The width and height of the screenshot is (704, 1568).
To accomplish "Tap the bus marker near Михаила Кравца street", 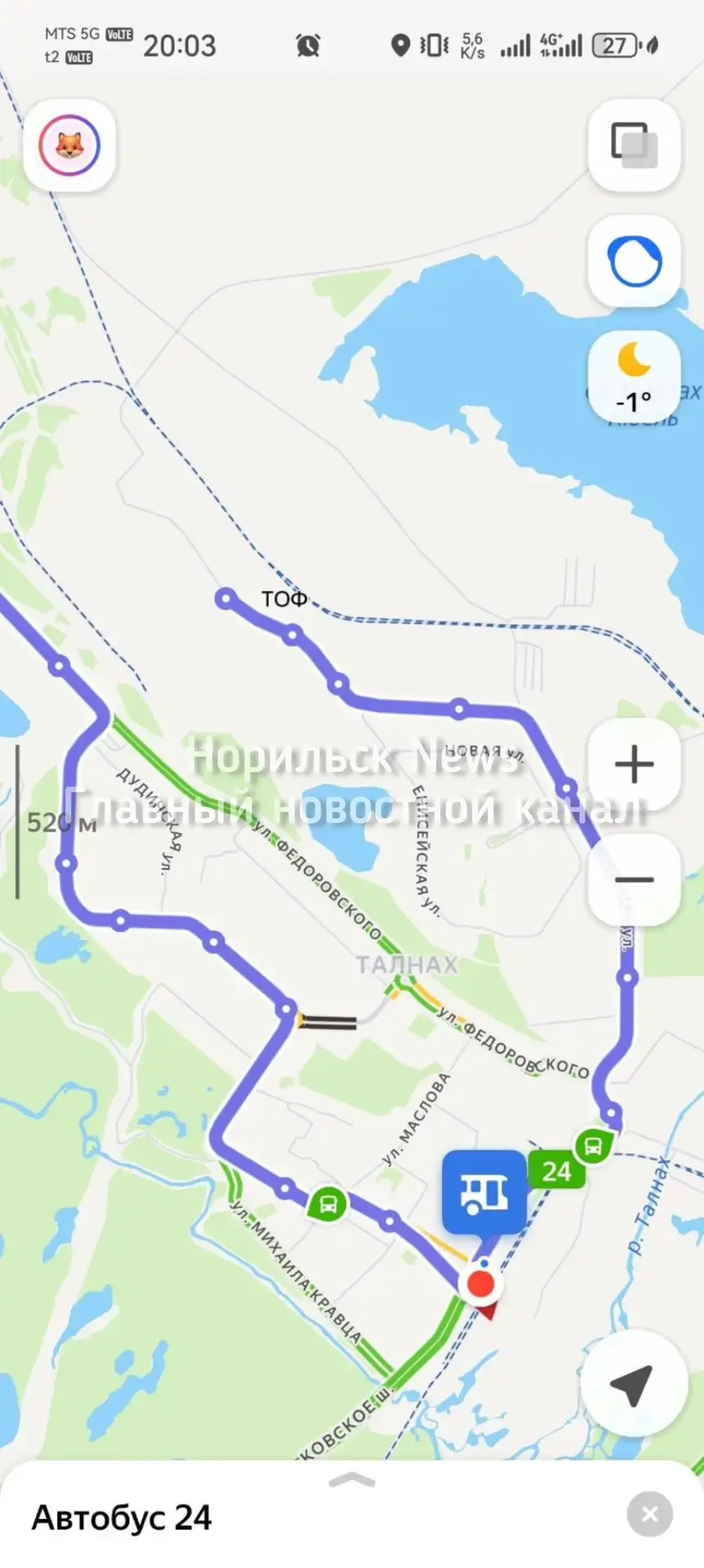I will coord(327,1204).
